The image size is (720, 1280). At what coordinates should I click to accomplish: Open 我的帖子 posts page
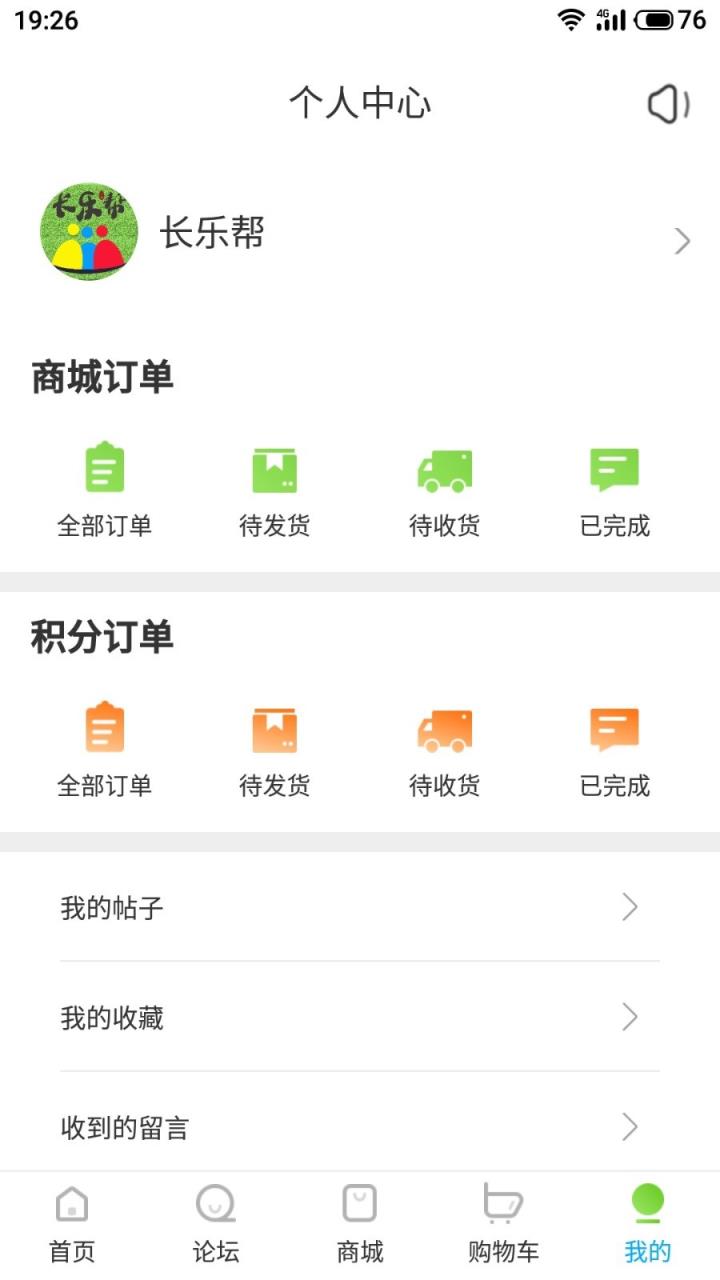(x=360, y=907)
